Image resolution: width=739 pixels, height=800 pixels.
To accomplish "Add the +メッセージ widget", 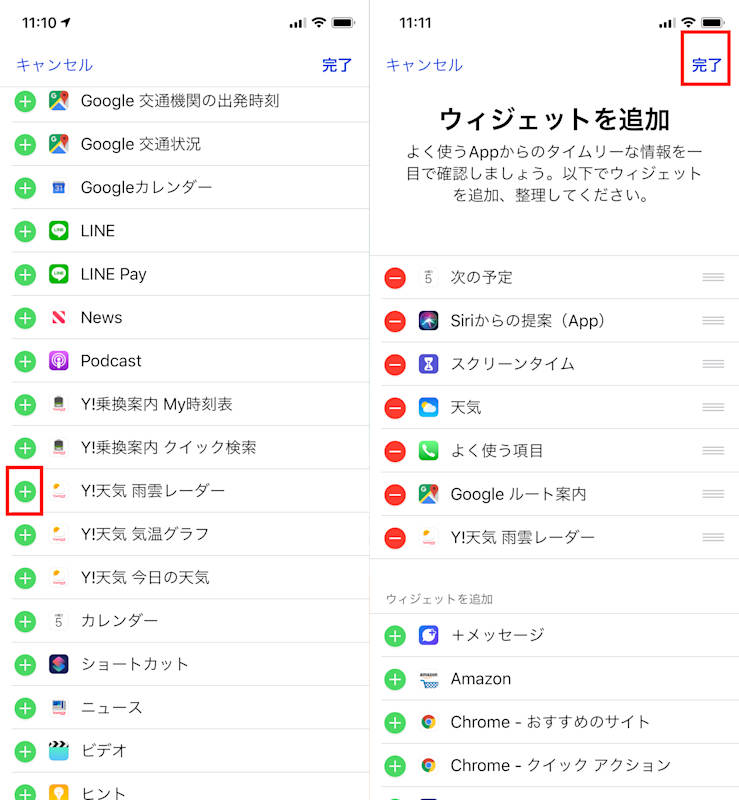I will tap(395, 636).
